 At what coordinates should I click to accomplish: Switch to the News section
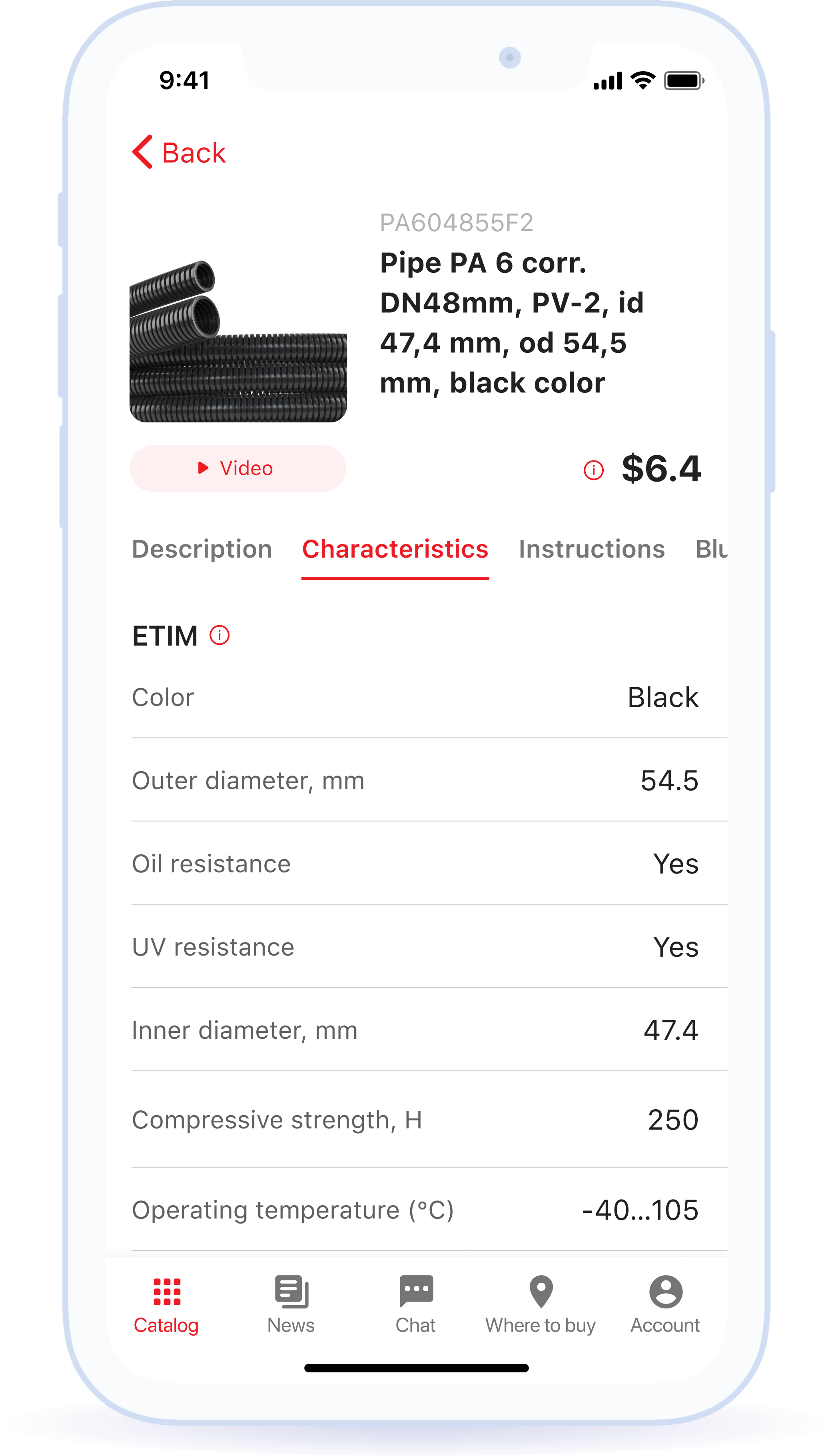tap(291, 1304)
